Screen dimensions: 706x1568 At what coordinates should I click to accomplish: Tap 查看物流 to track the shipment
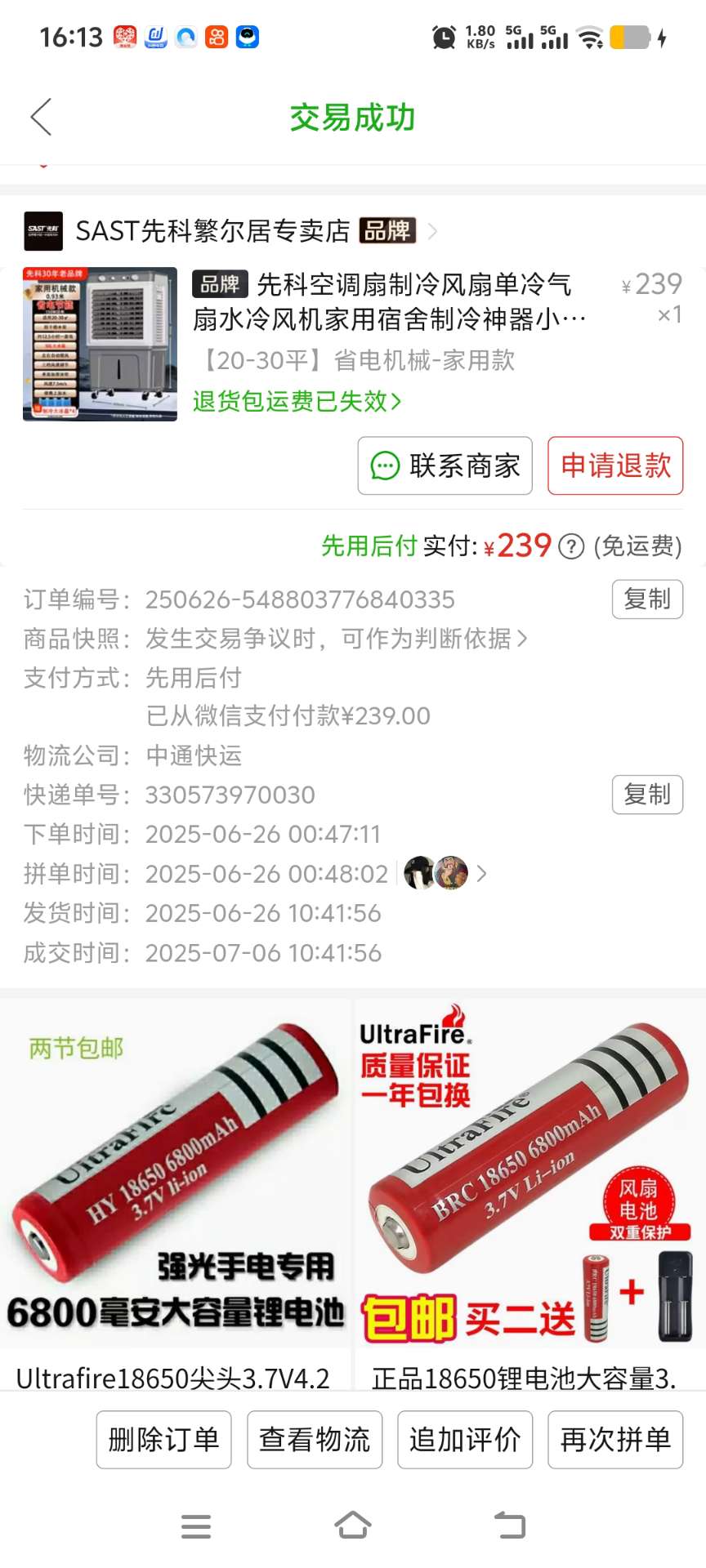[315, 1440]
